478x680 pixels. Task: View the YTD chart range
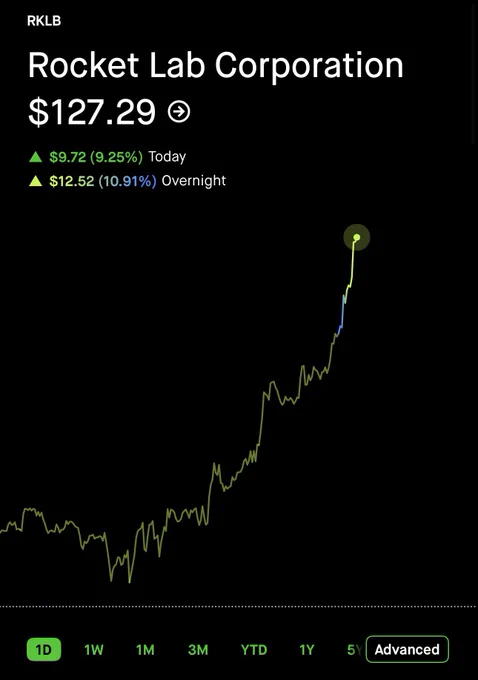254,650
